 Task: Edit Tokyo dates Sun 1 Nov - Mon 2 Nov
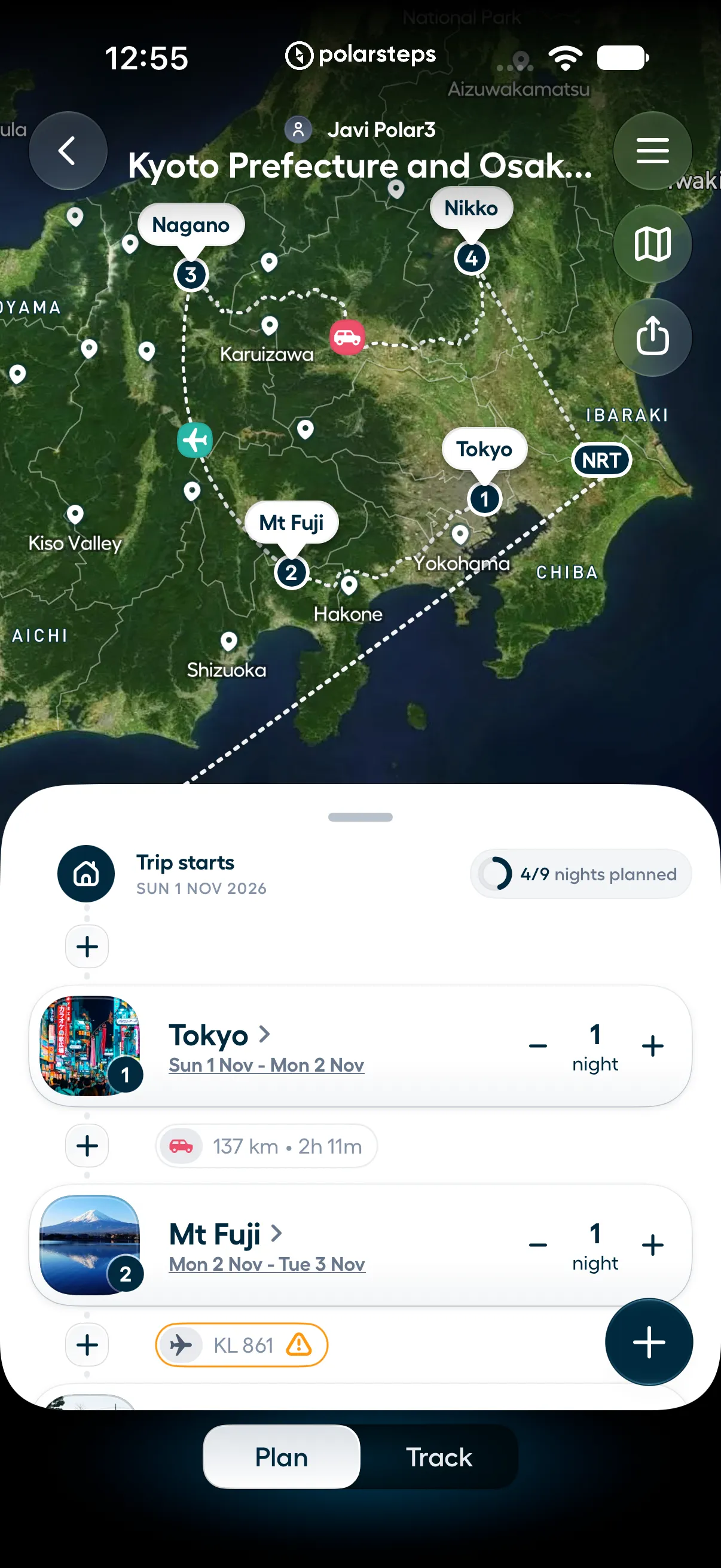tap(267, 1064)
